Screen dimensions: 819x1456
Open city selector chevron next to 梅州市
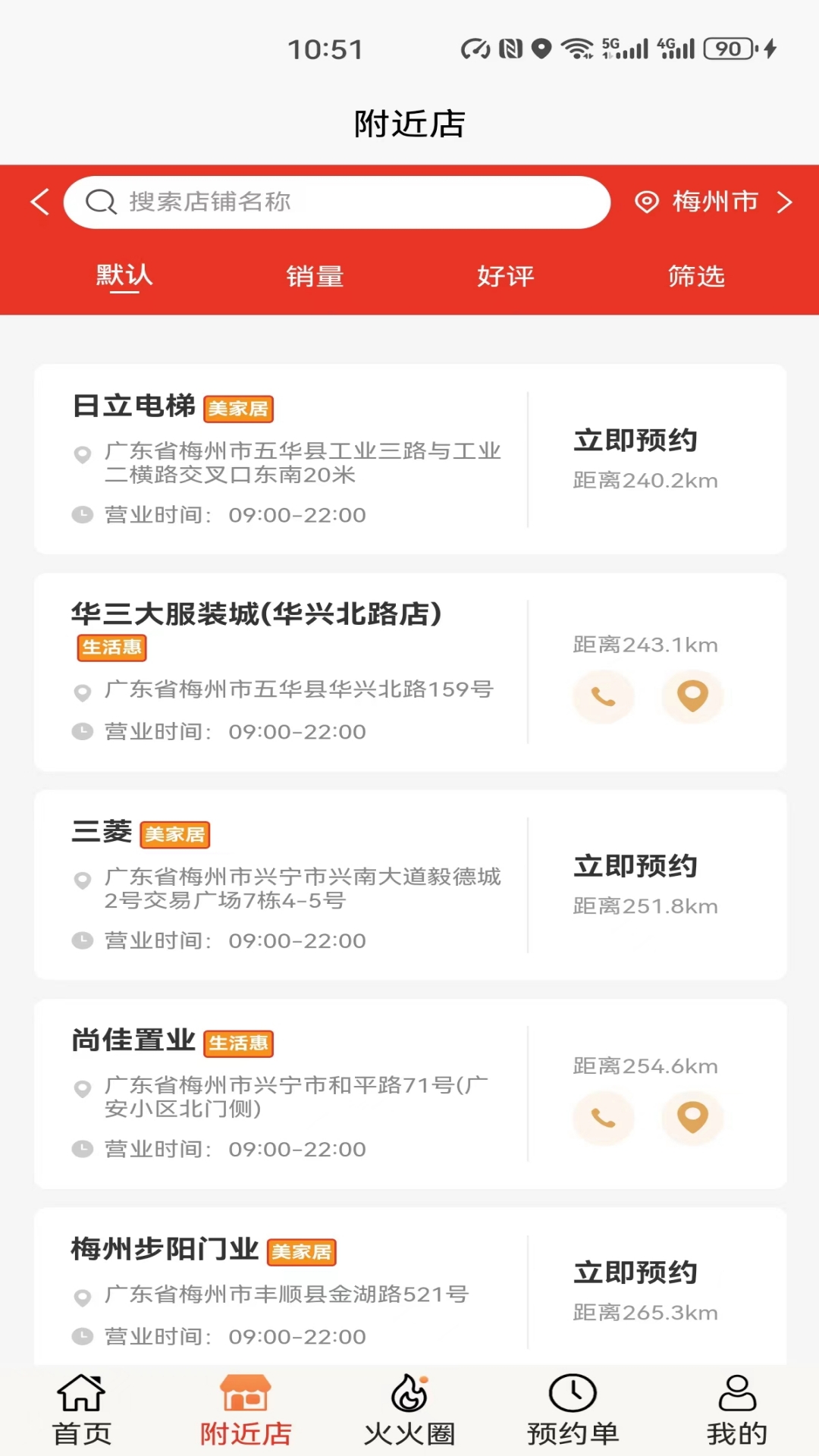click(785, 202)
